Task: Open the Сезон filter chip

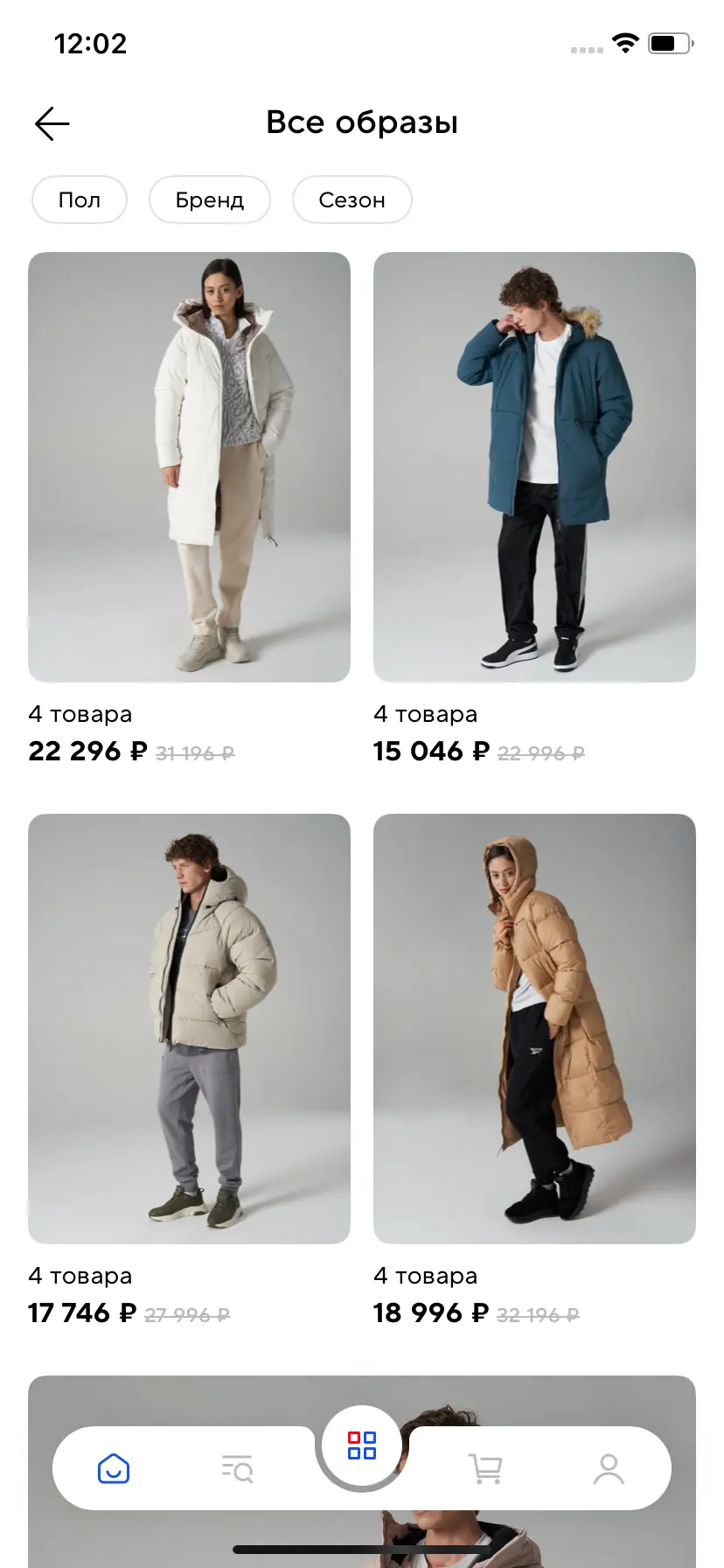Action: 352,200
